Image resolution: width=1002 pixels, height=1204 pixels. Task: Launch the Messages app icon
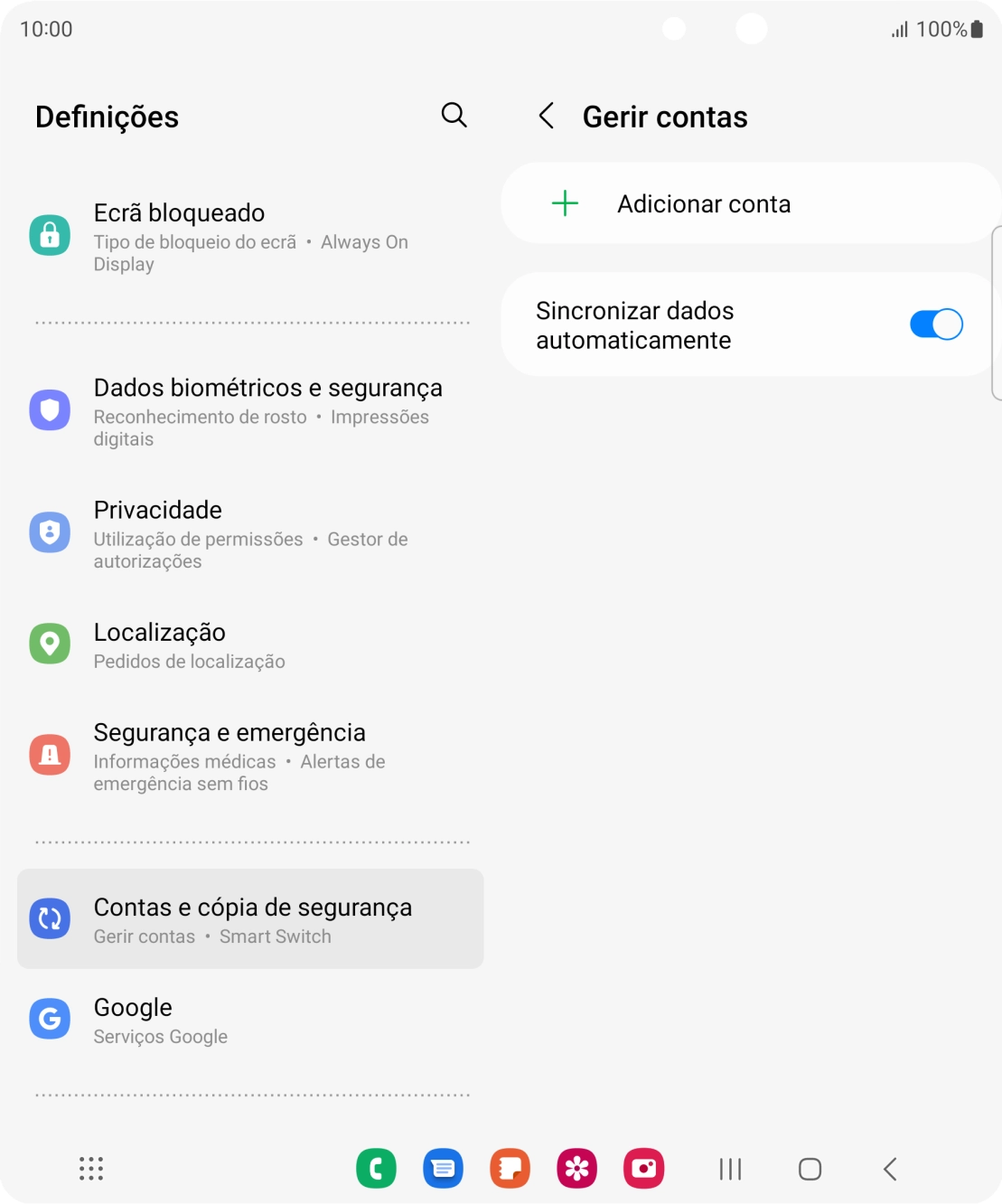(x=444, y=1168)
